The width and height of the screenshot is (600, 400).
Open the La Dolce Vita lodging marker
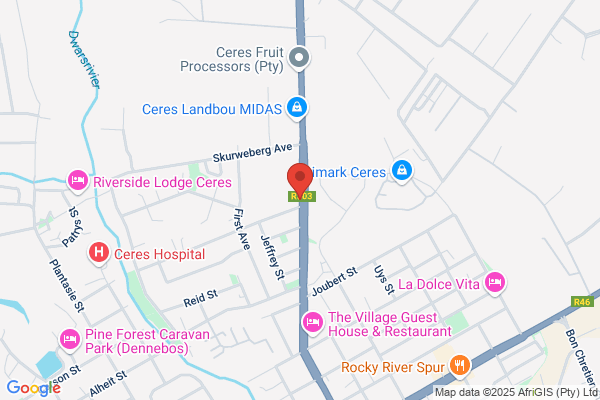click(495, 283)
